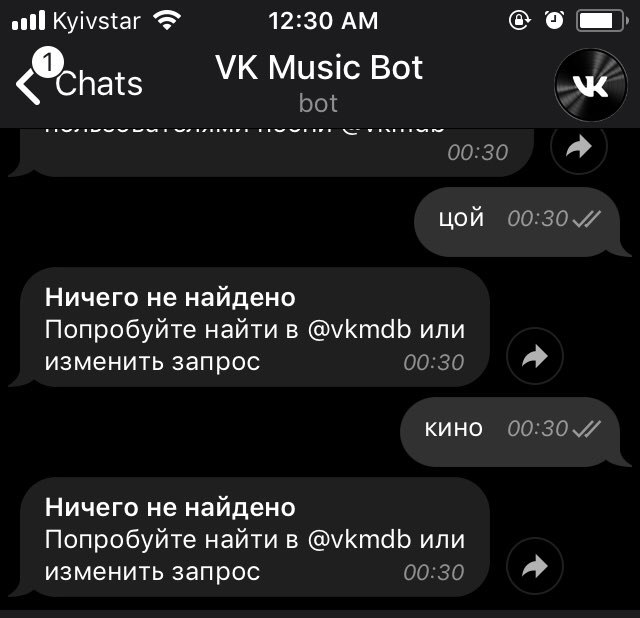Screen dimensions: 640x618
Task: Go back to Chats list
Action: (78, 84)
